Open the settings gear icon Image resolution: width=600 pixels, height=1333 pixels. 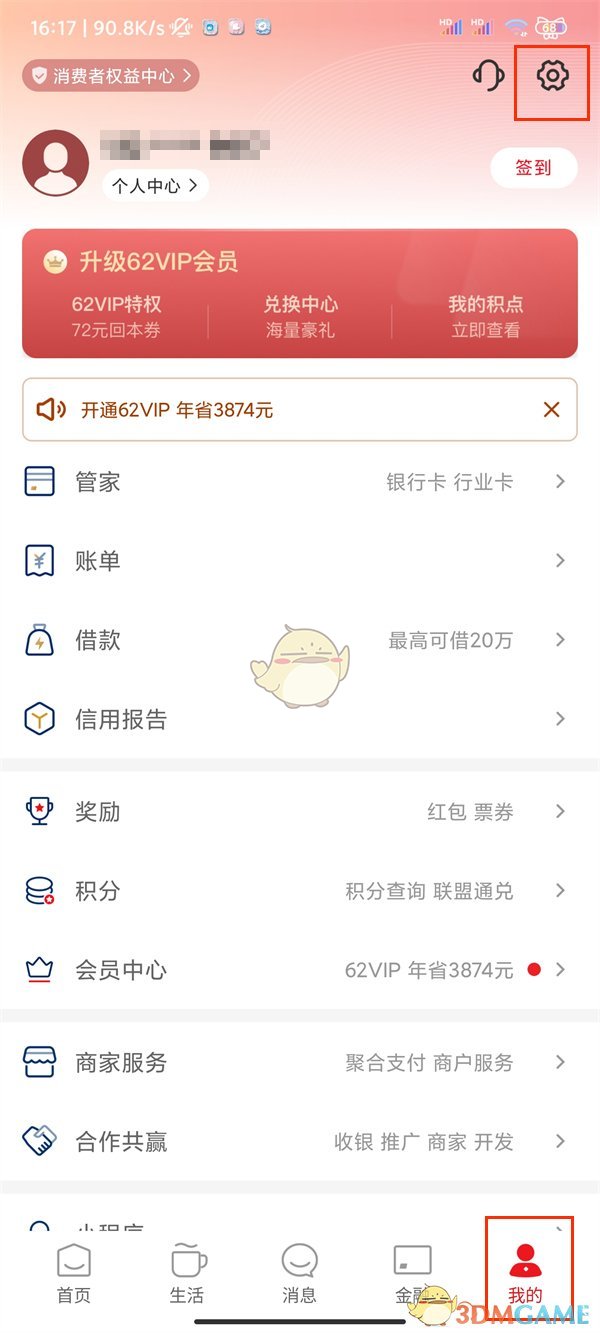tap(552, 76)
